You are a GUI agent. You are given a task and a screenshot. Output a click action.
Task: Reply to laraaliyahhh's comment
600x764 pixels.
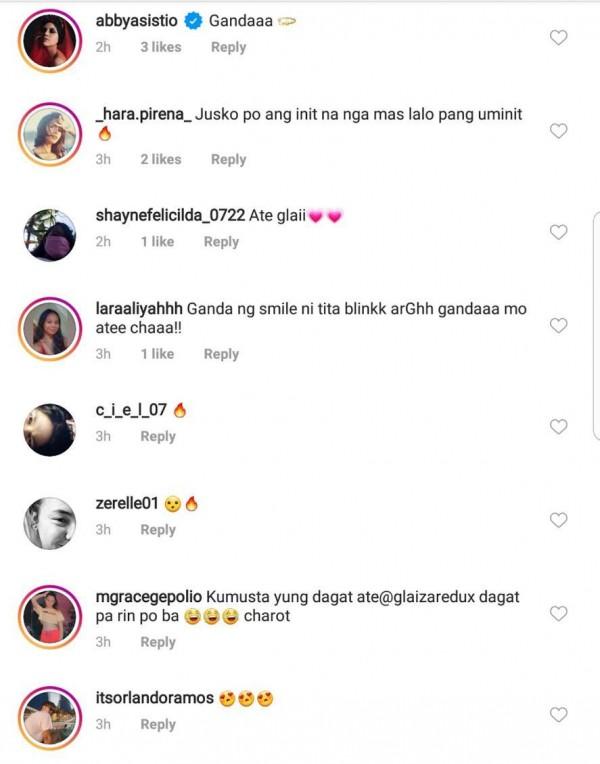pyautogui.click(x=221, y=354)
